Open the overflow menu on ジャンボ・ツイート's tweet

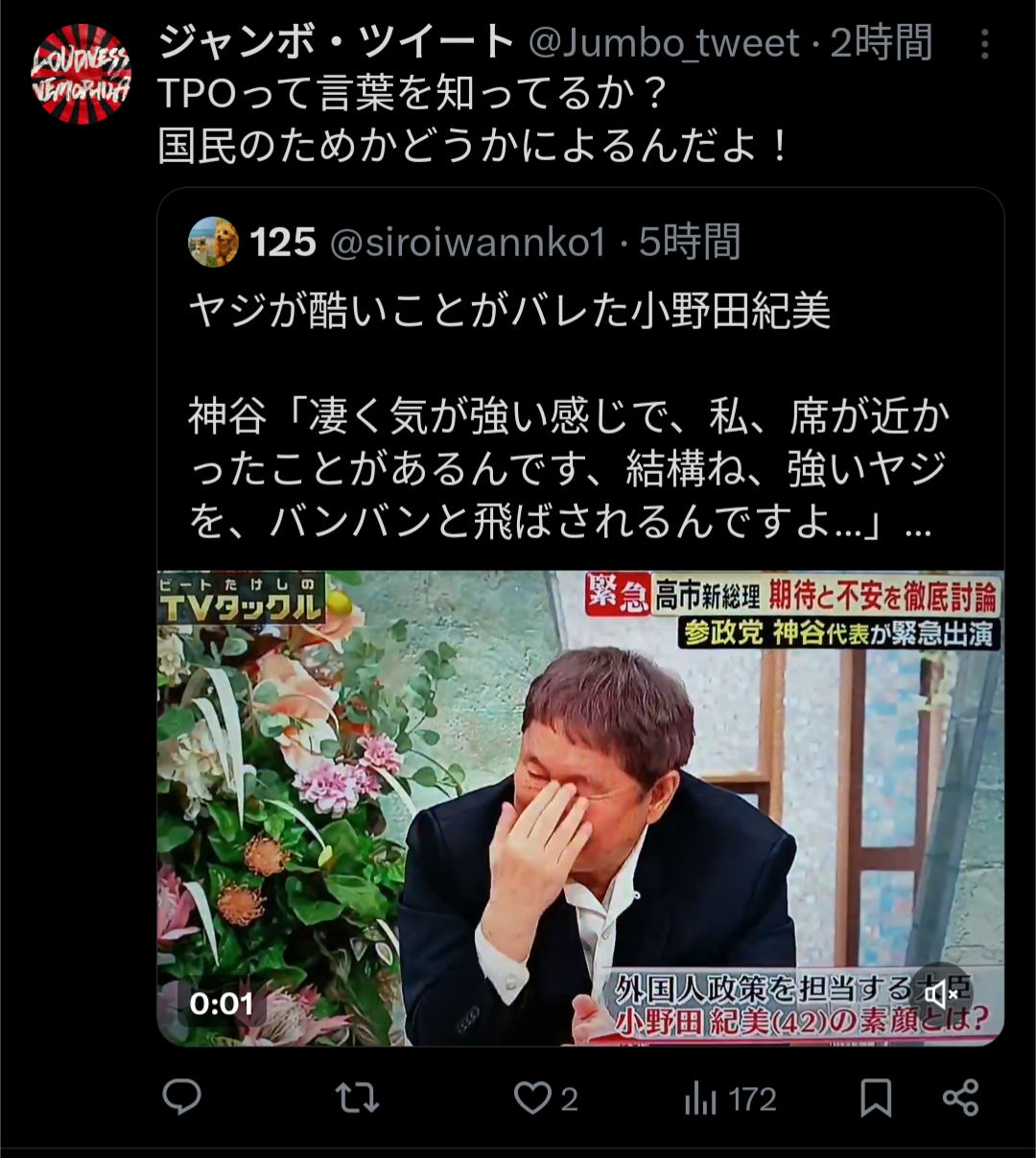click(984, 44)
